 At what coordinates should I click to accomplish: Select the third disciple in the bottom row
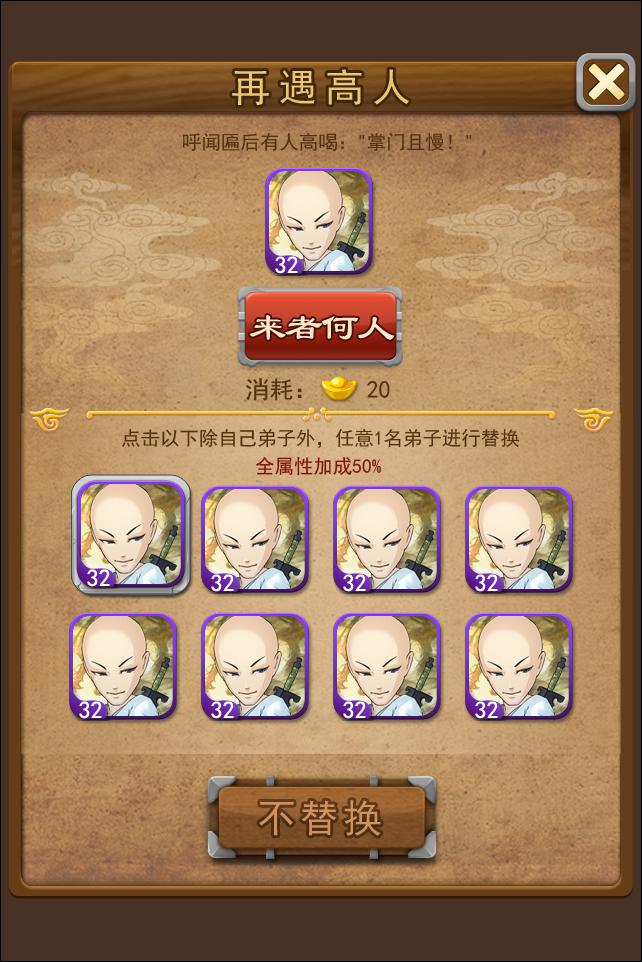[387, 666]
